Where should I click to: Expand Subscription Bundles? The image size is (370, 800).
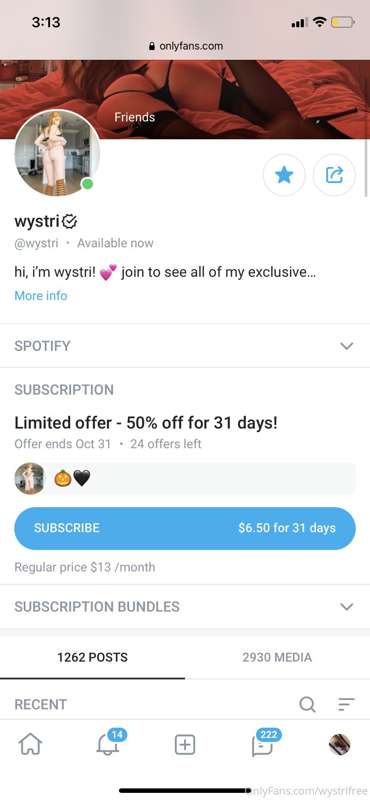click(185, 607)
